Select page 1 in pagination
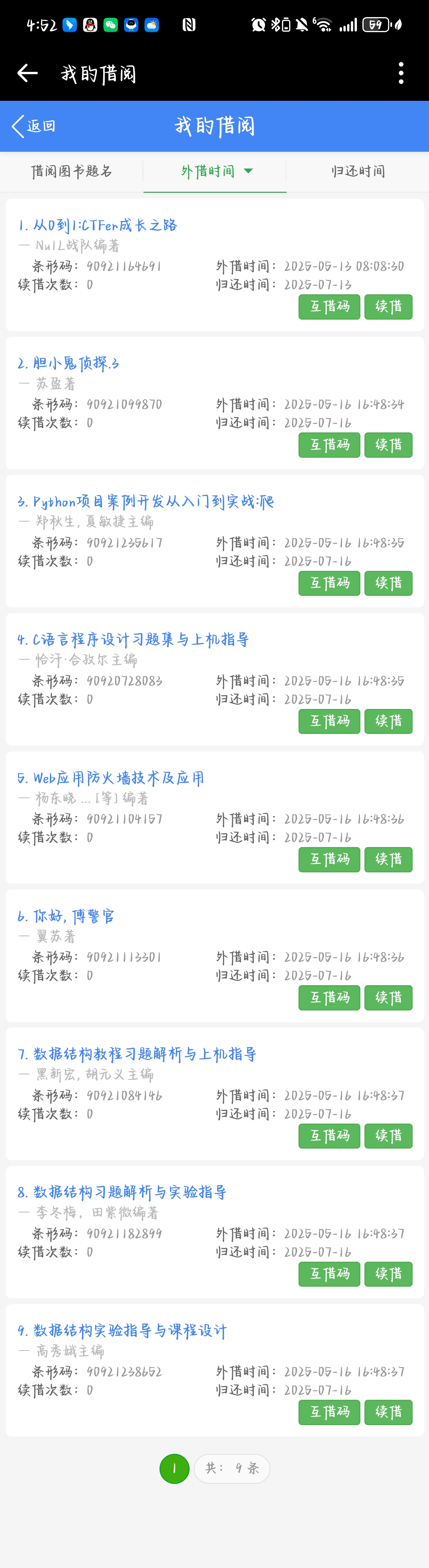 (174, 1469)
